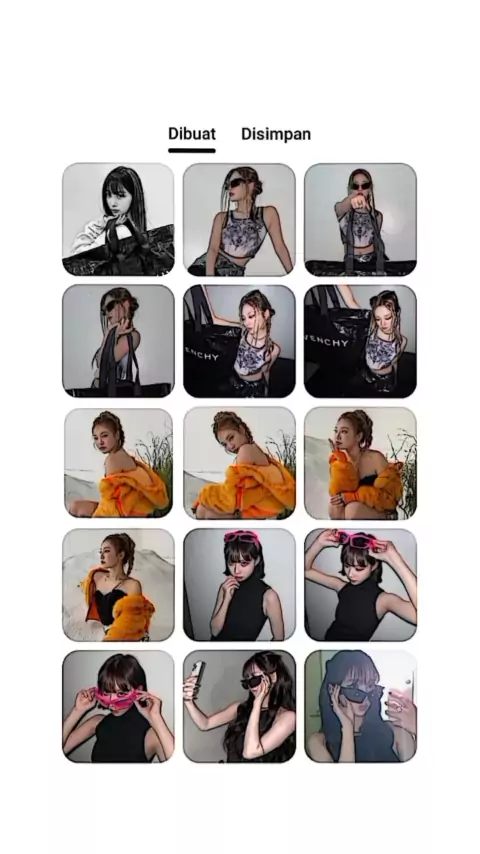Image resolution: width=480 pixels, height=854 pixels.
Task: Select the Dibuat tab
Action: [x=192, y=134]
